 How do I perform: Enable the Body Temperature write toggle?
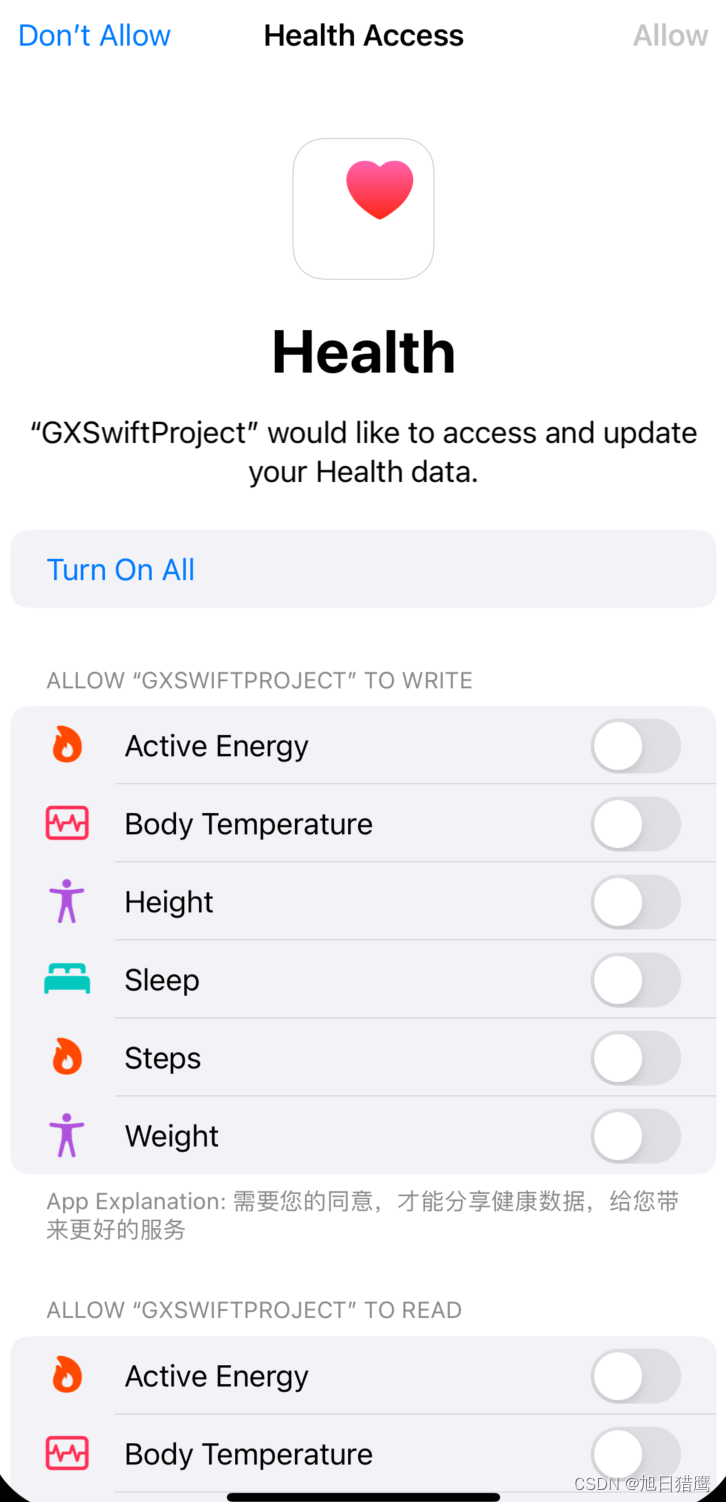point(636,823)
